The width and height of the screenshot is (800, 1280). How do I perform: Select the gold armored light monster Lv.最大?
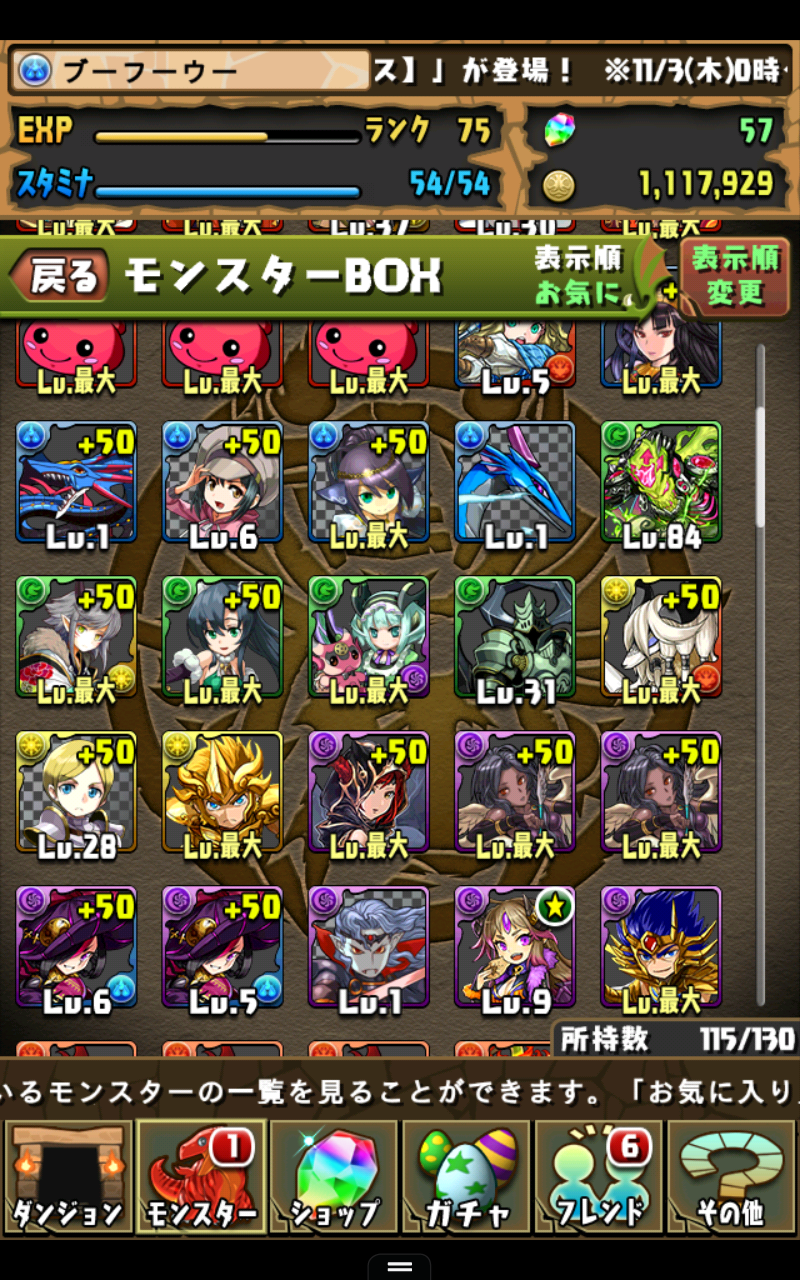(x=222, y=793)
